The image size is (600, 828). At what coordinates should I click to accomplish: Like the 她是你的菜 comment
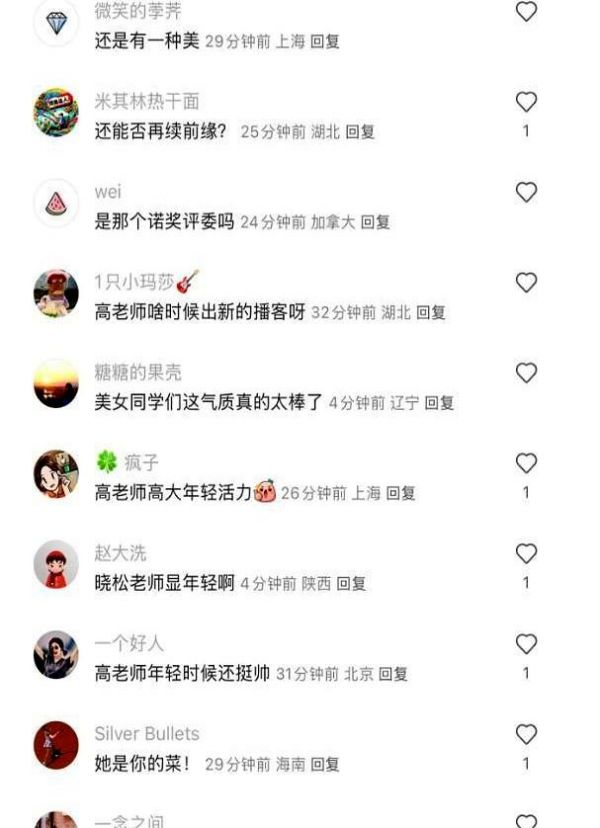pyautogui.click(x=526, y=734)
